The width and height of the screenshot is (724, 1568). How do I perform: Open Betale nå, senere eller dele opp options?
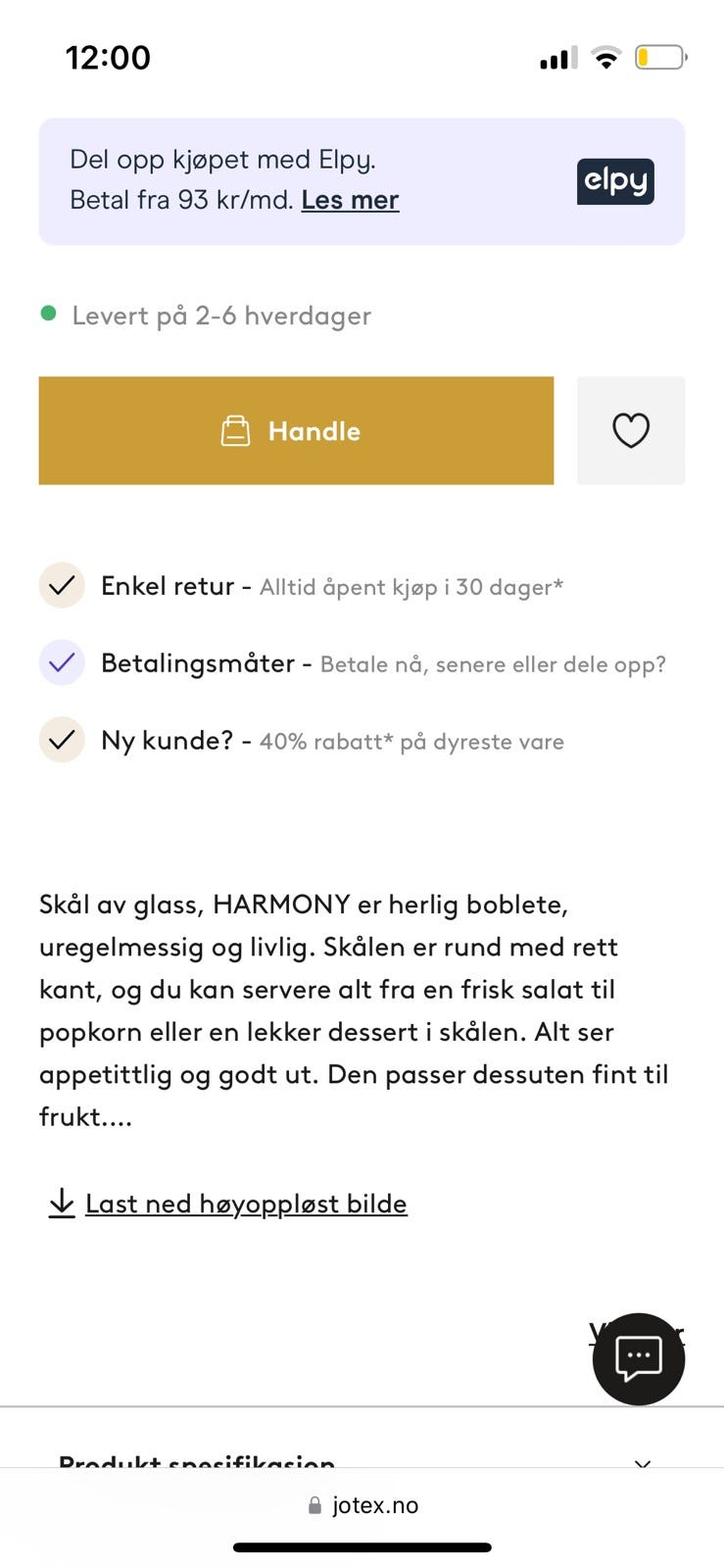coord(492,663)
